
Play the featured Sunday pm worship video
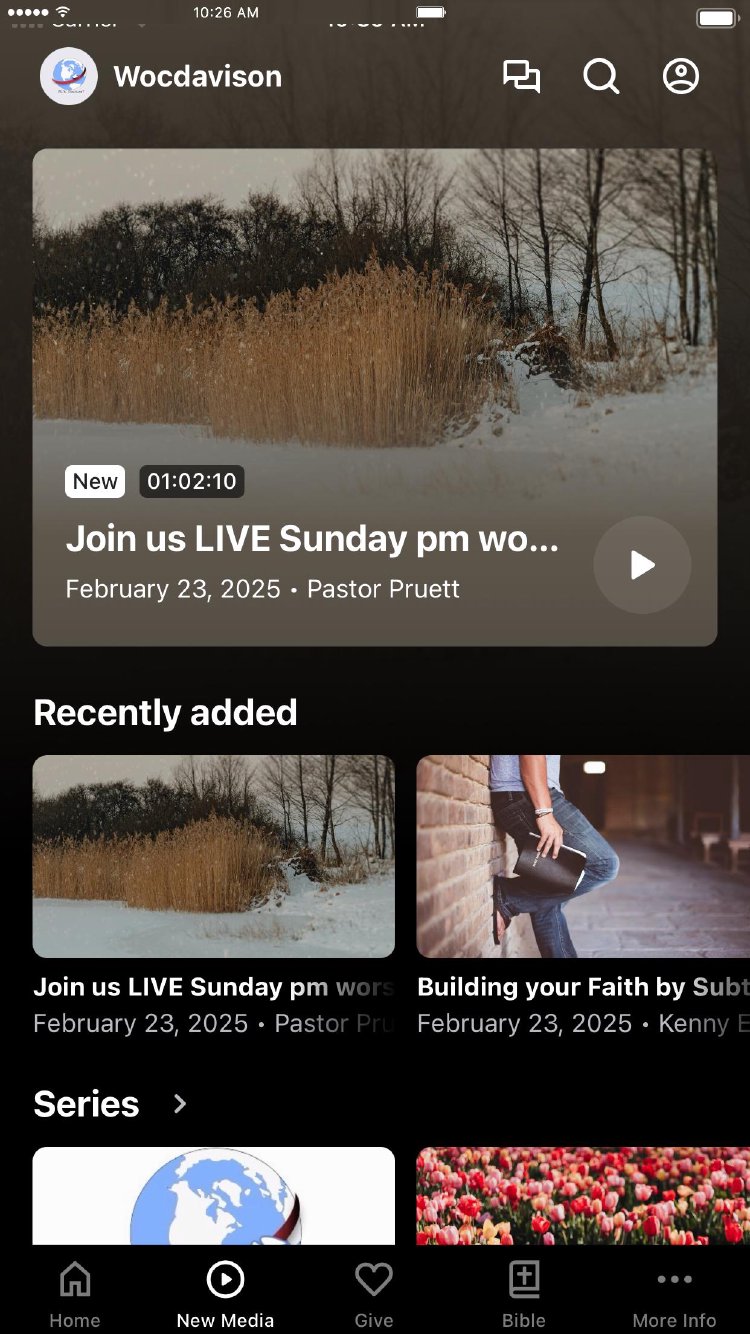[x=642, y=565]
